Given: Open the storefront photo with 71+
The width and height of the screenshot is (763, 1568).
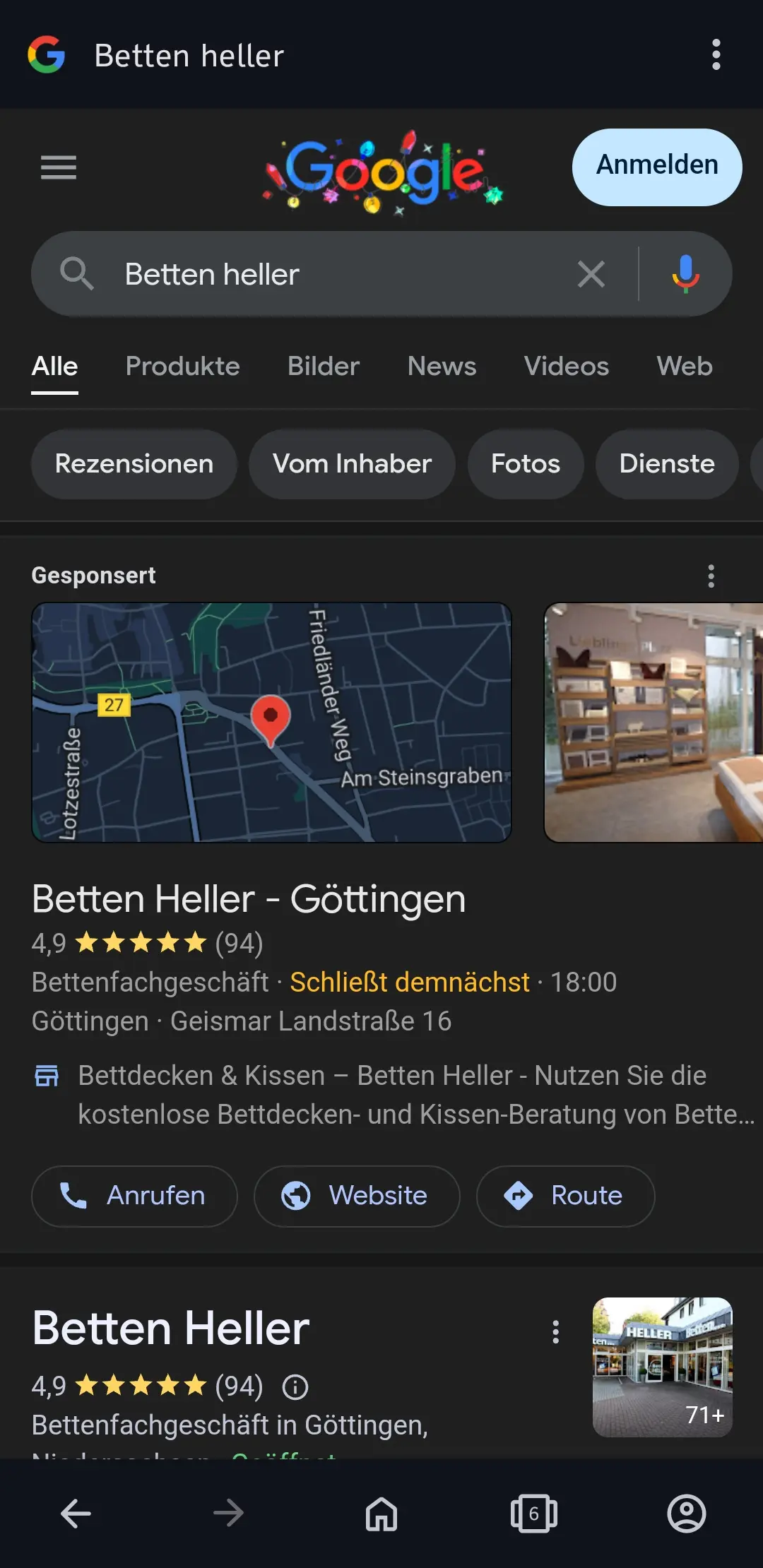Looking at the screenshot, I should coord(662,1367).
